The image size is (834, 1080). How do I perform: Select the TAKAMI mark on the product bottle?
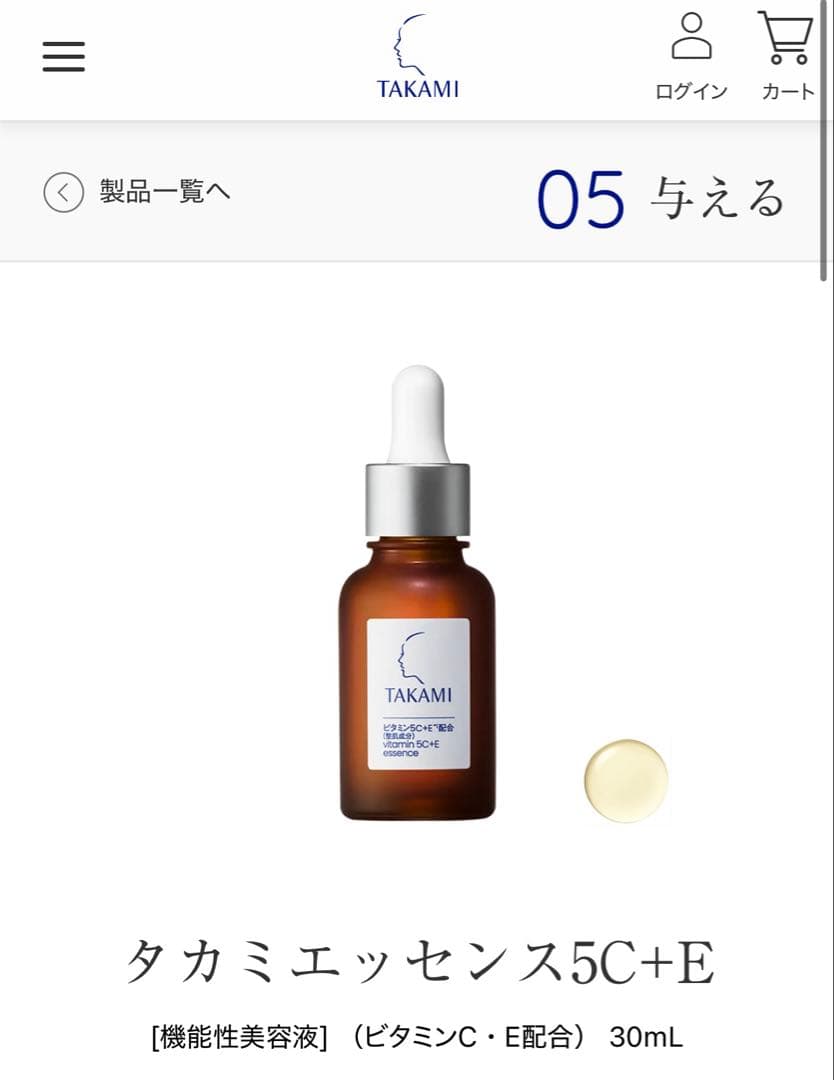click(x=421, y=693)
